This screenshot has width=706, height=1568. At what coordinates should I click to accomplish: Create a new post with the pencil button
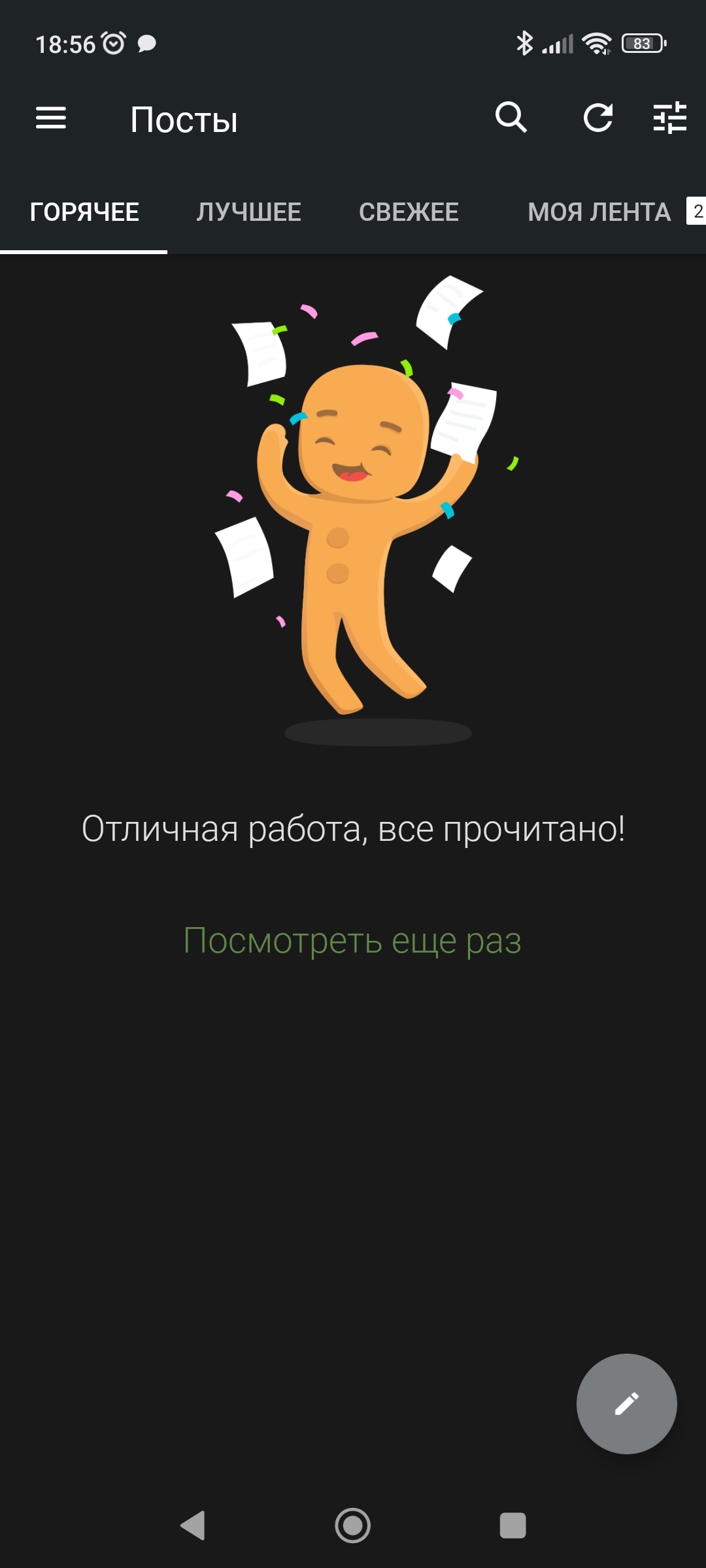[627, 1404]
